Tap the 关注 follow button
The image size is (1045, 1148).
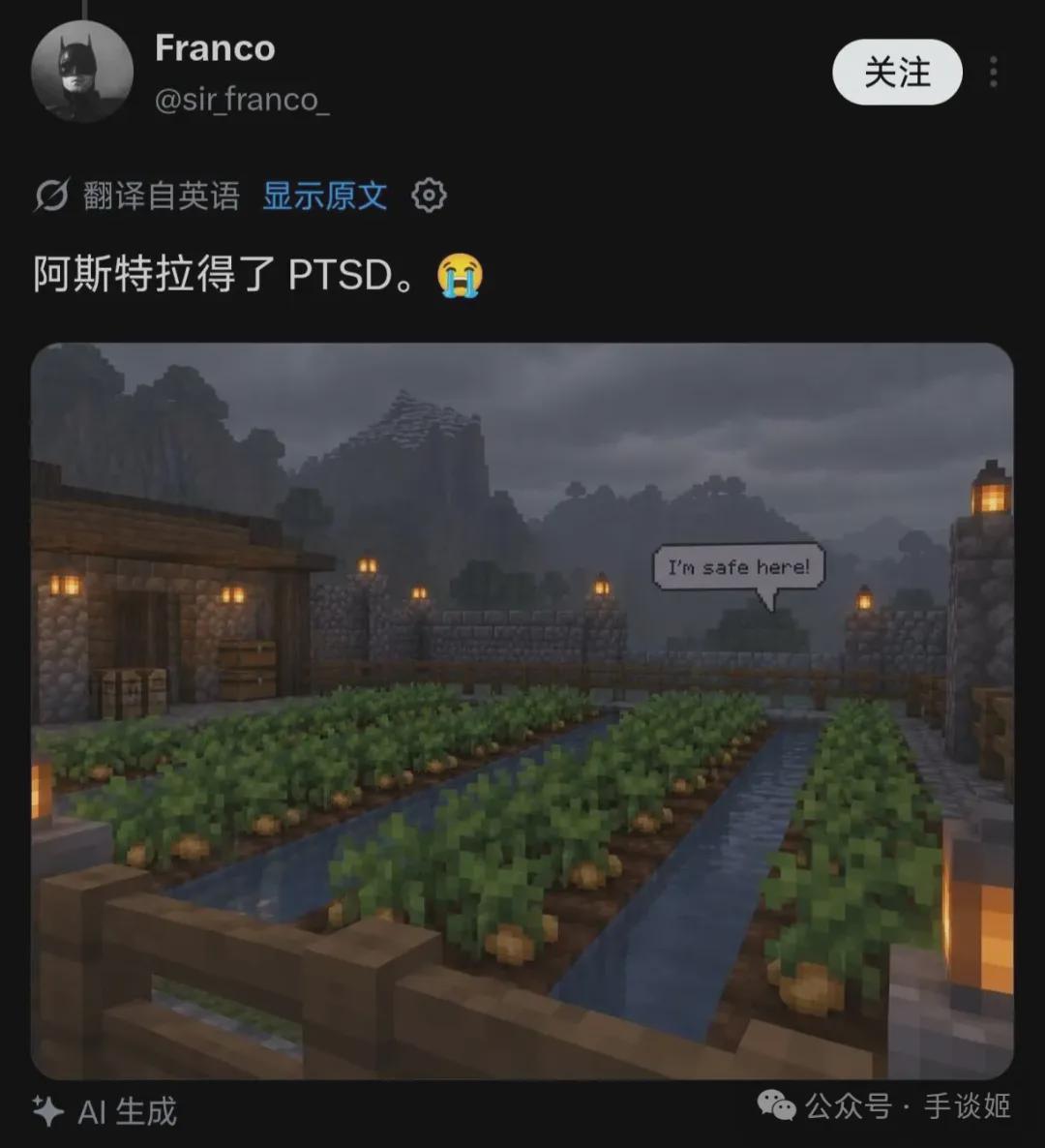pyautogui.click(x=897, y=72)
